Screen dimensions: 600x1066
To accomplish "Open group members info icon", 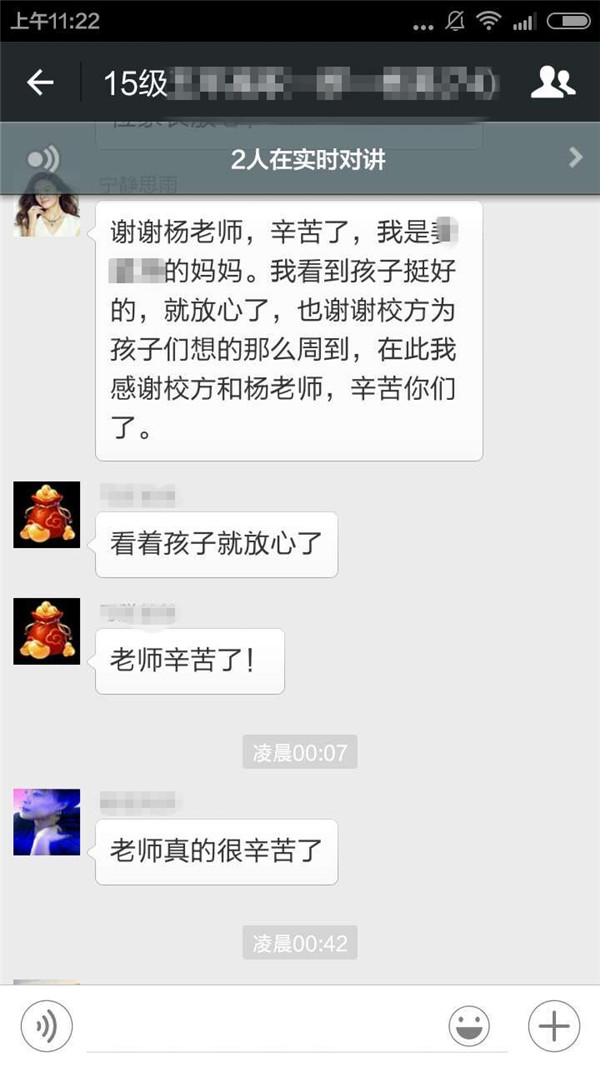I will [x=552, y=83].
